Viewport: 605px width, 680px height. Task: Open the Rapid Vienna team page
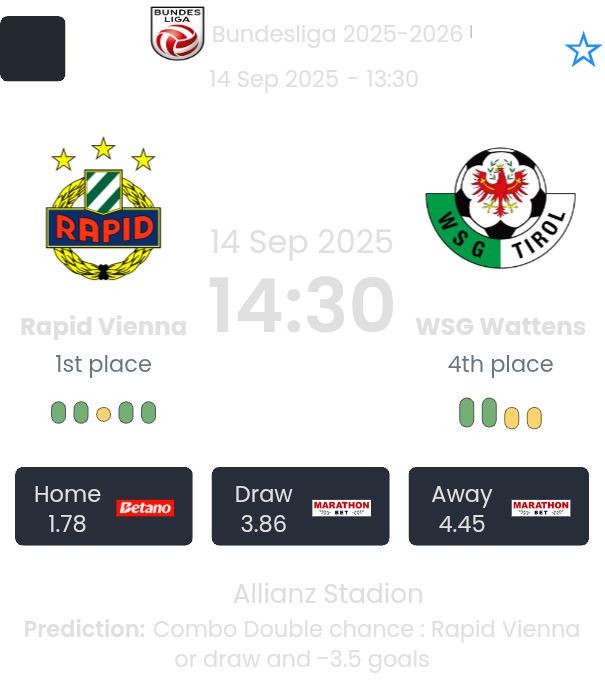[103, 212]
